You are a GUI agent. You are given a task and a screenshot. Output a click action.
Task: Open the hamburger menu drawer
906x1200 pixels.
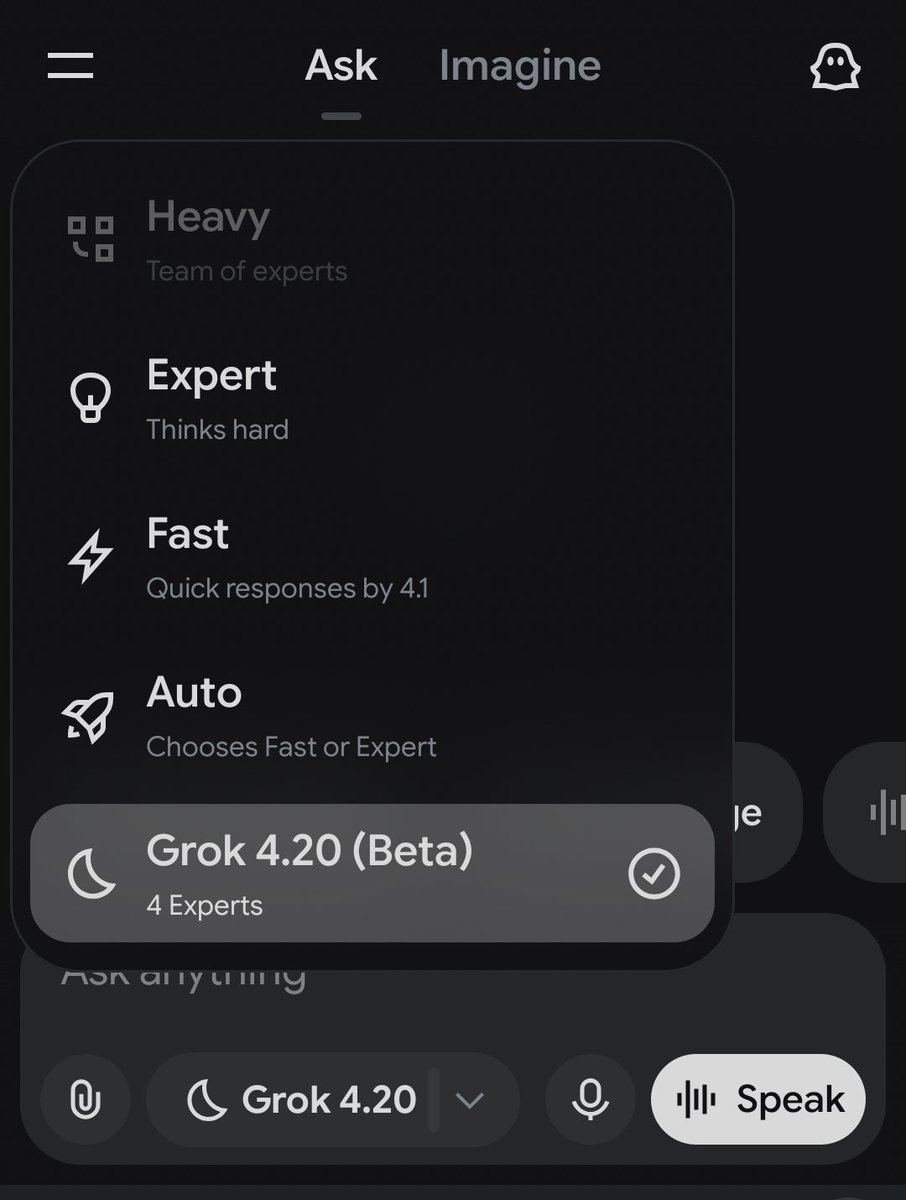[70, 67]
